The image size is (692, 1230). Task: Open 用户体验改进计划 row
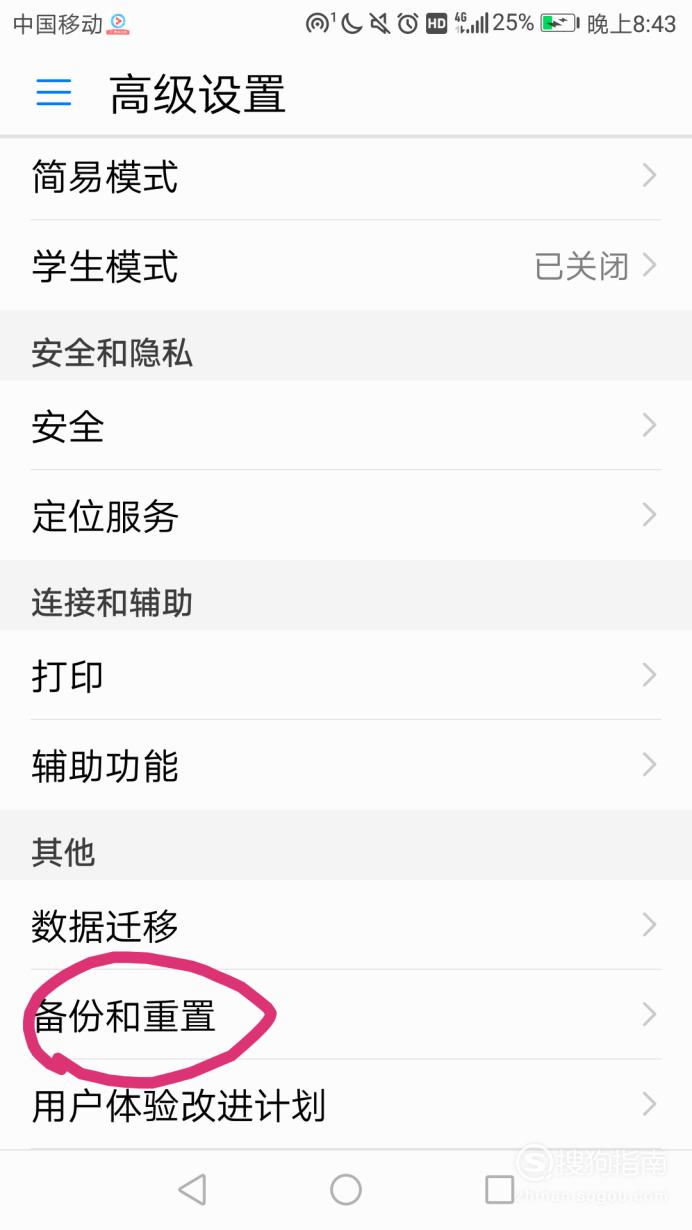point(346,1105)
